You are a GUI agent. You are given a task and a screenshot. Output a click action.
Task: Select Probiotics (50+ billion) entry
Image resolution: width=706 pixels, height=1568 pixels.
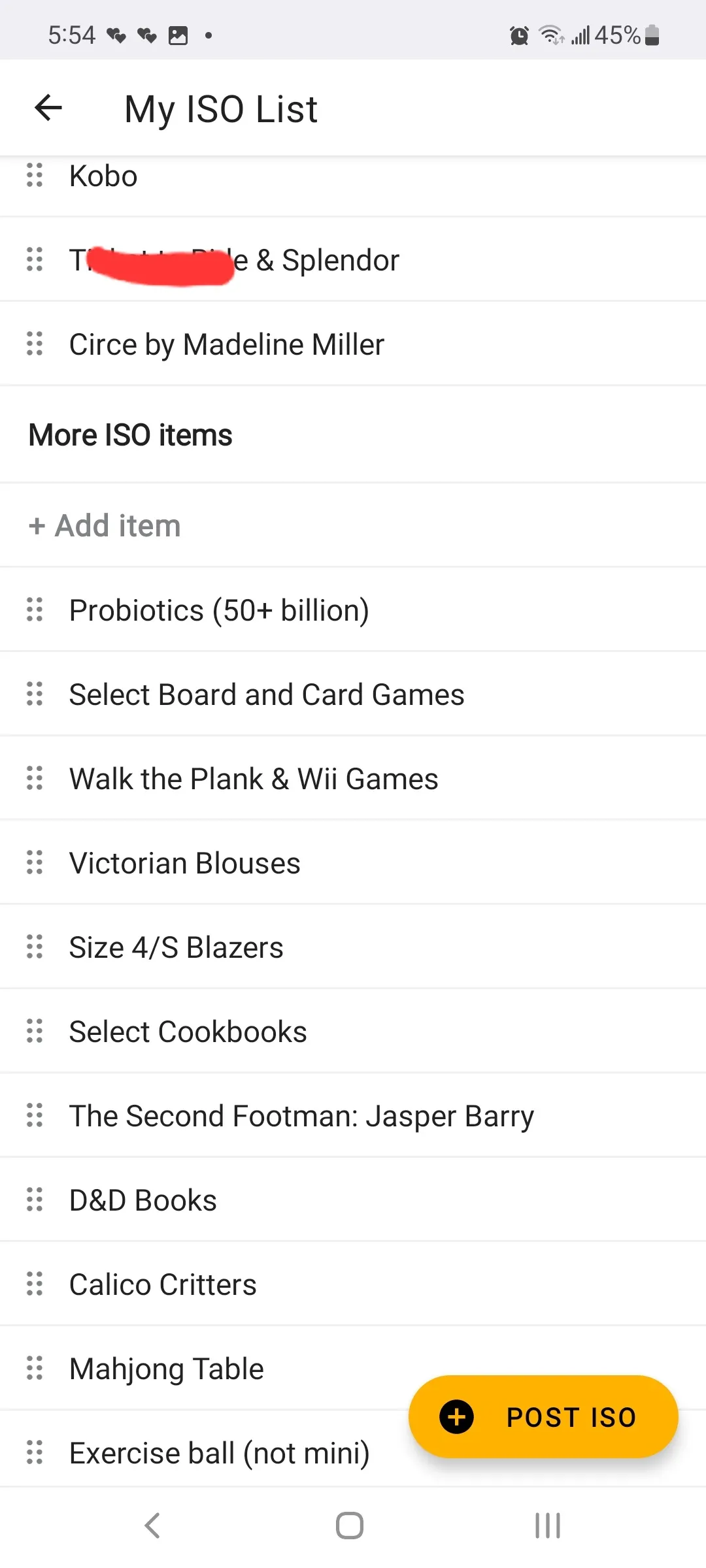[219, 610]
